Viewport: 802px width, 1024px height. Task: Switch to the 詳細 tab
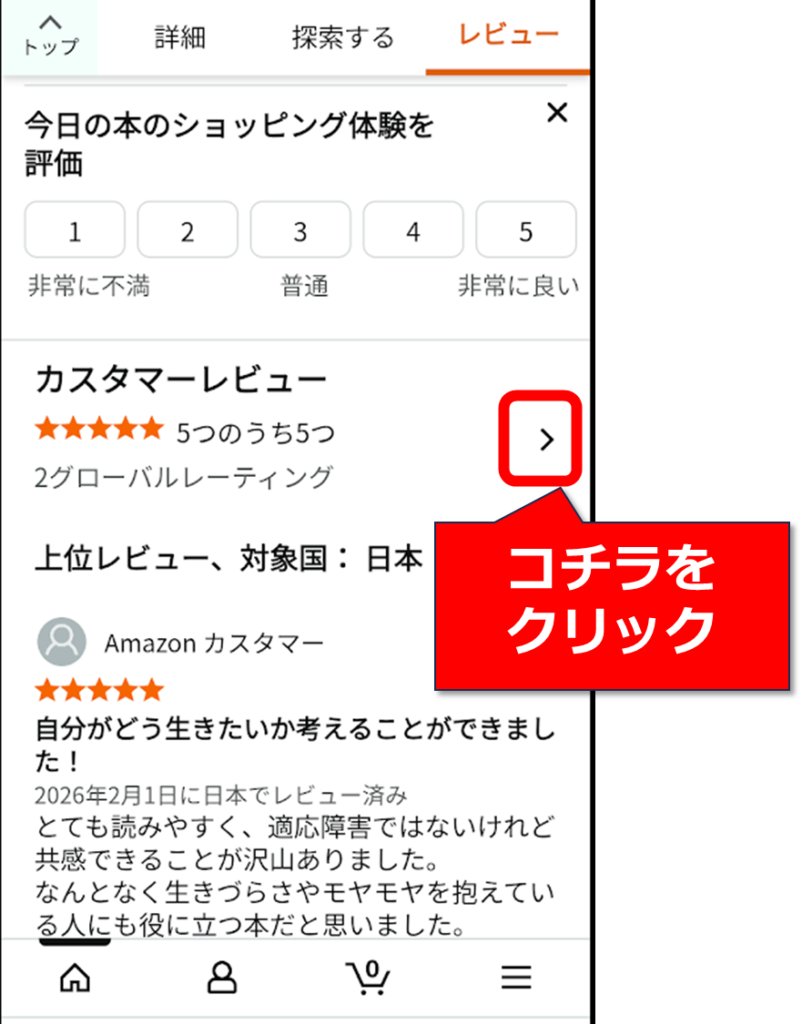(x=180, y=38)
